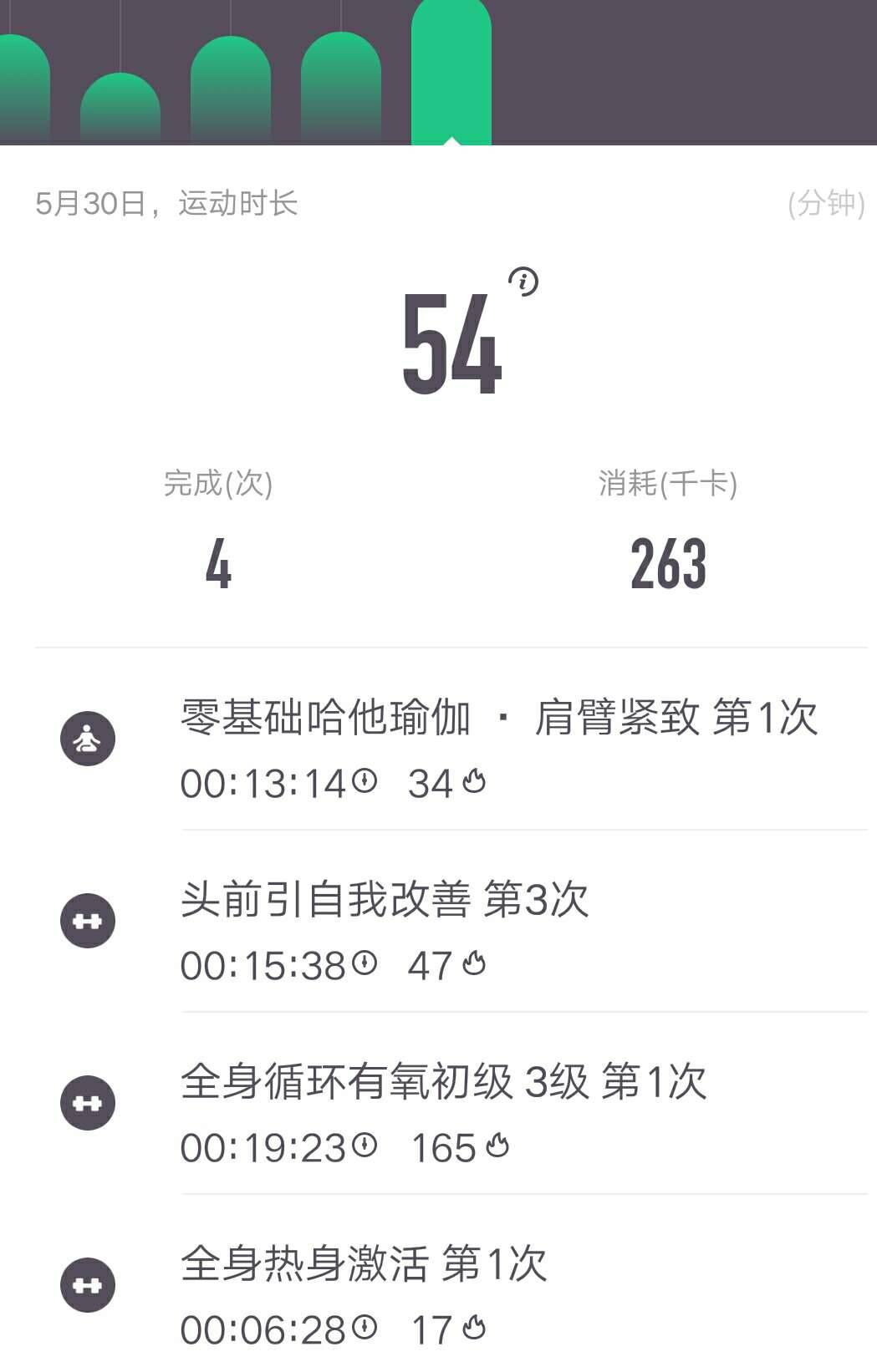Viewport: 877px width, 1372px height.
Task: Select the highlighted green bar in the chart
Action: click(451, 71)
